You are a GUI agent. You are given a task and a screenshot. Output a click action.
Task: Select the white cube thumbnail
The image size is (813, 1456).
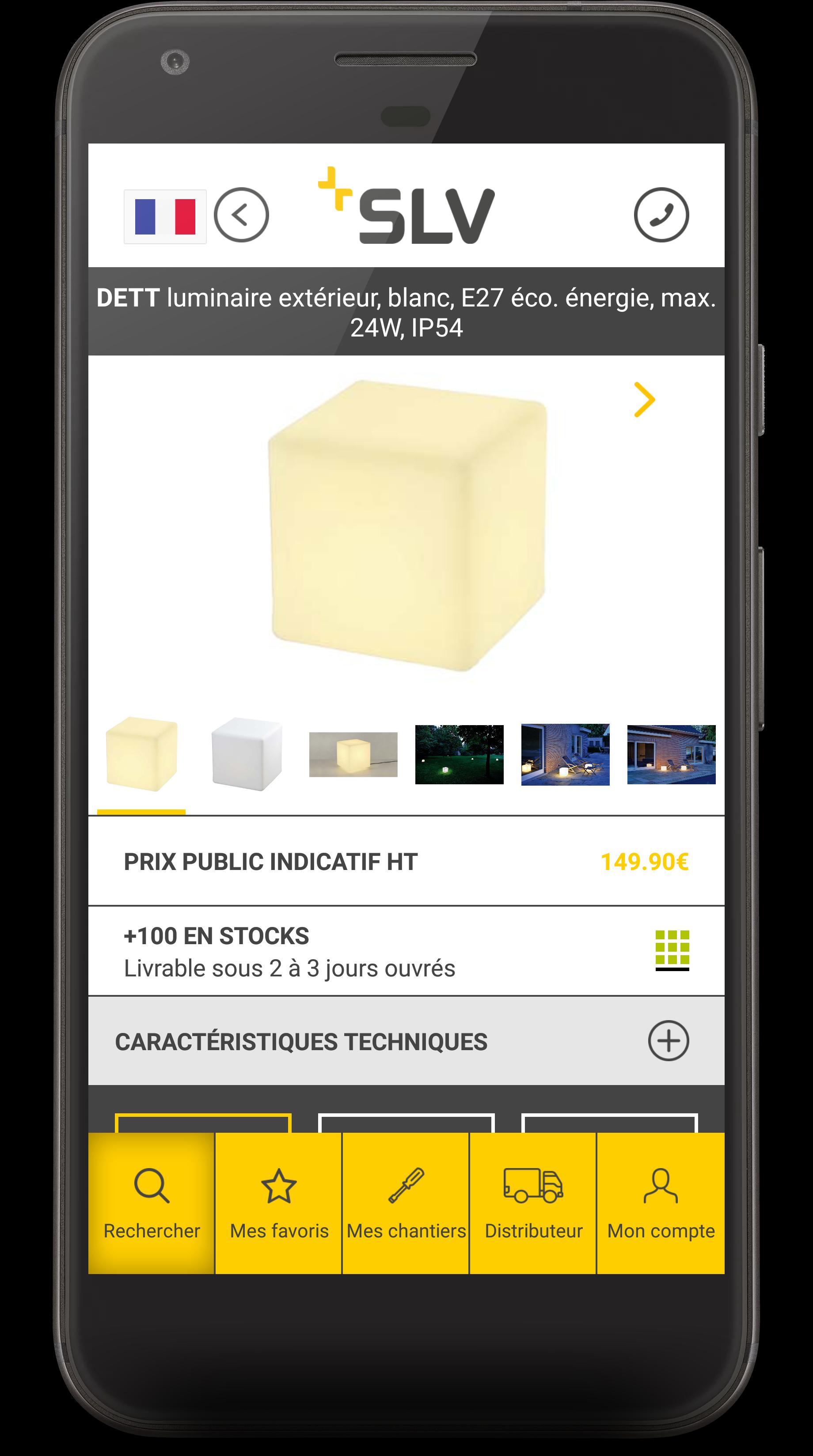tap(247, 754)
